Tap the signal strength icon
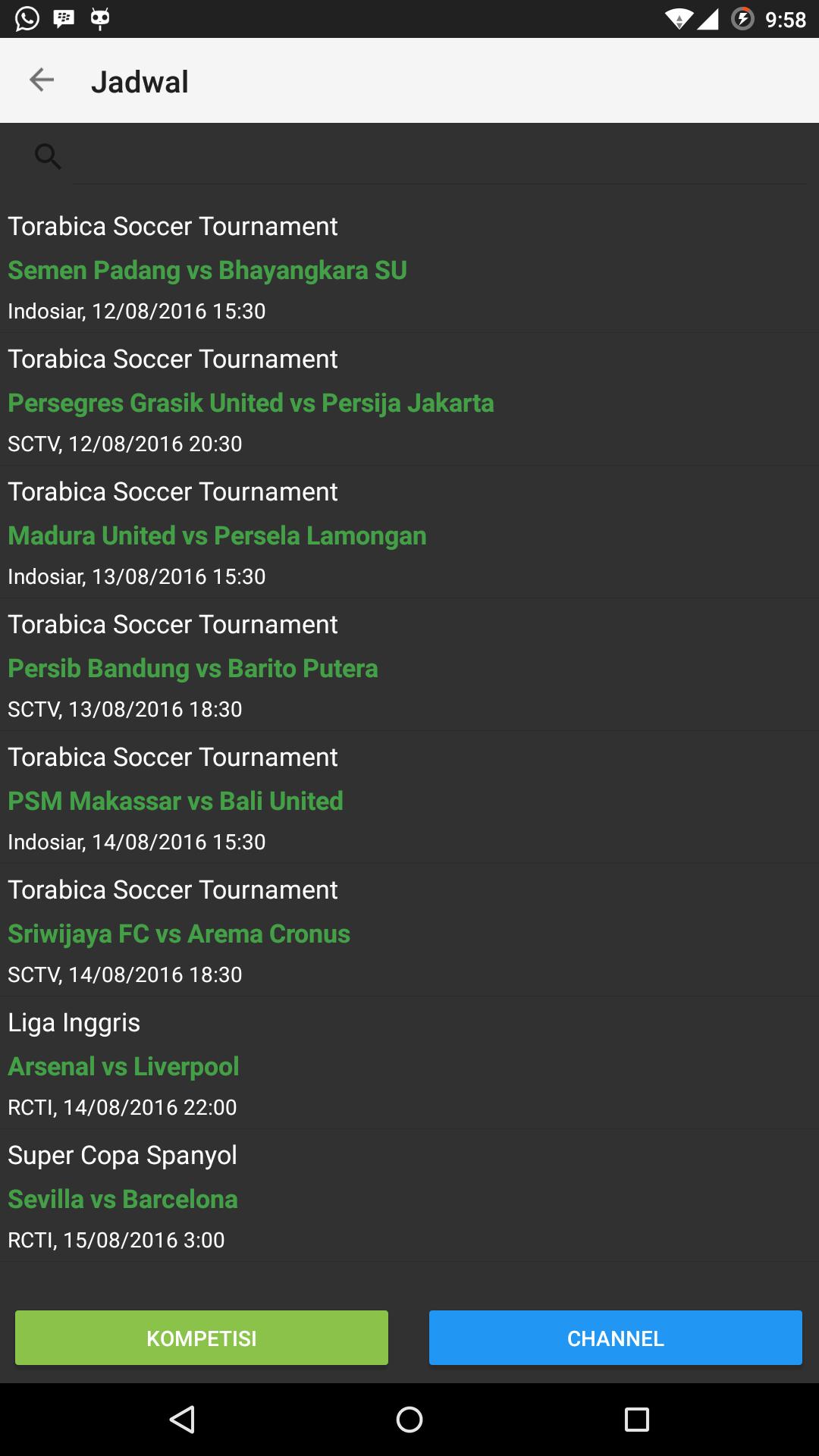Screen dimensions: 819x1456 tap(707, 18)
